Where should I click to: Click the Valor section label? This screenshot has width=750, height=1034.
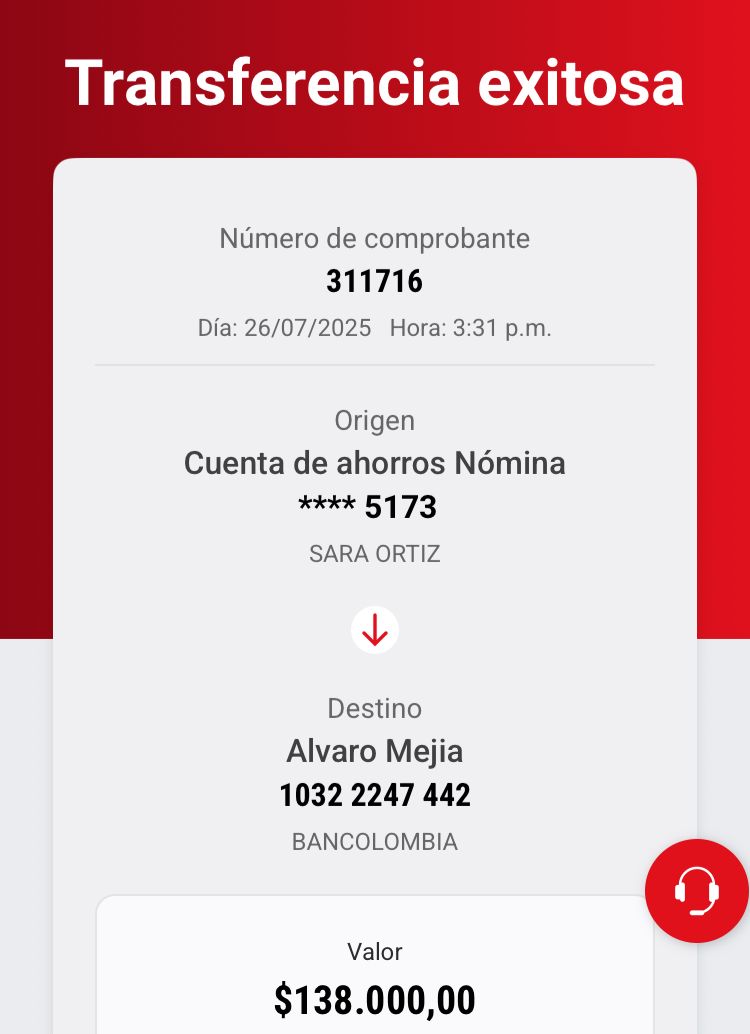pos(375,952)
